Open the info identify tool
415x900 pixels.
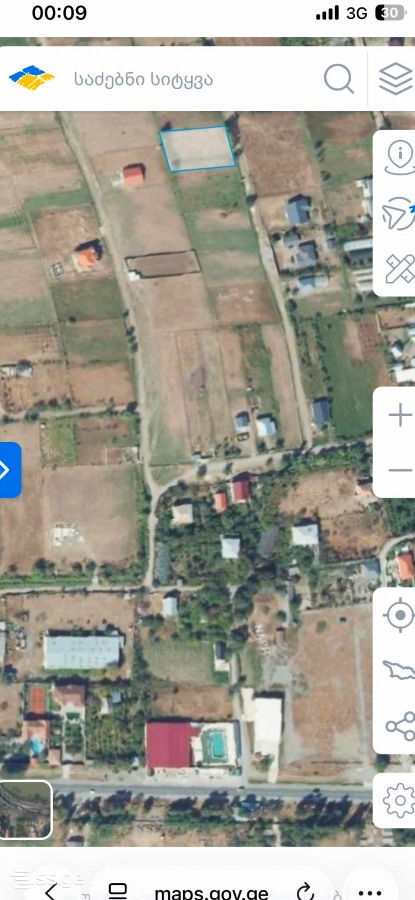tap(400, 157)
